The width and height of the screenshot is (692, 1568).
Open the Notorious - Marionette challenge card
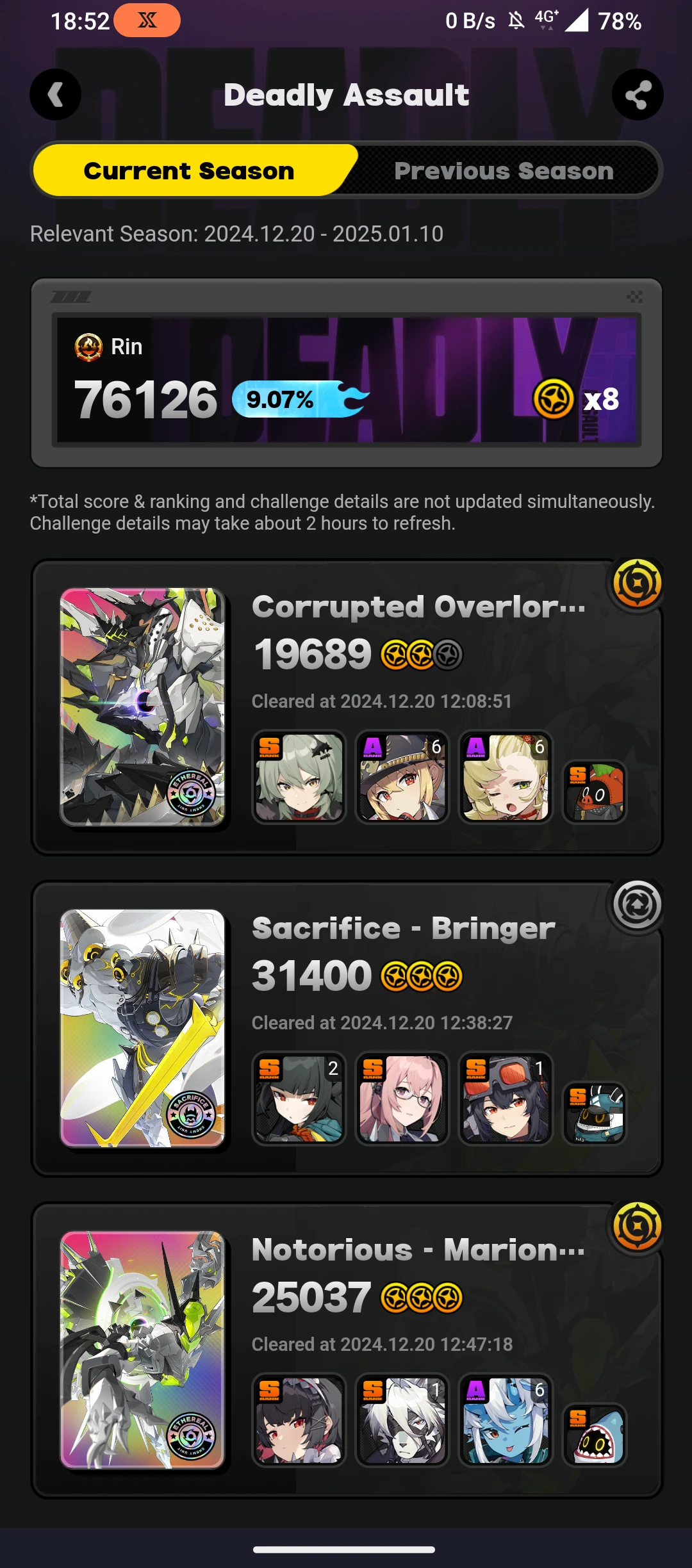(346, 1350)
